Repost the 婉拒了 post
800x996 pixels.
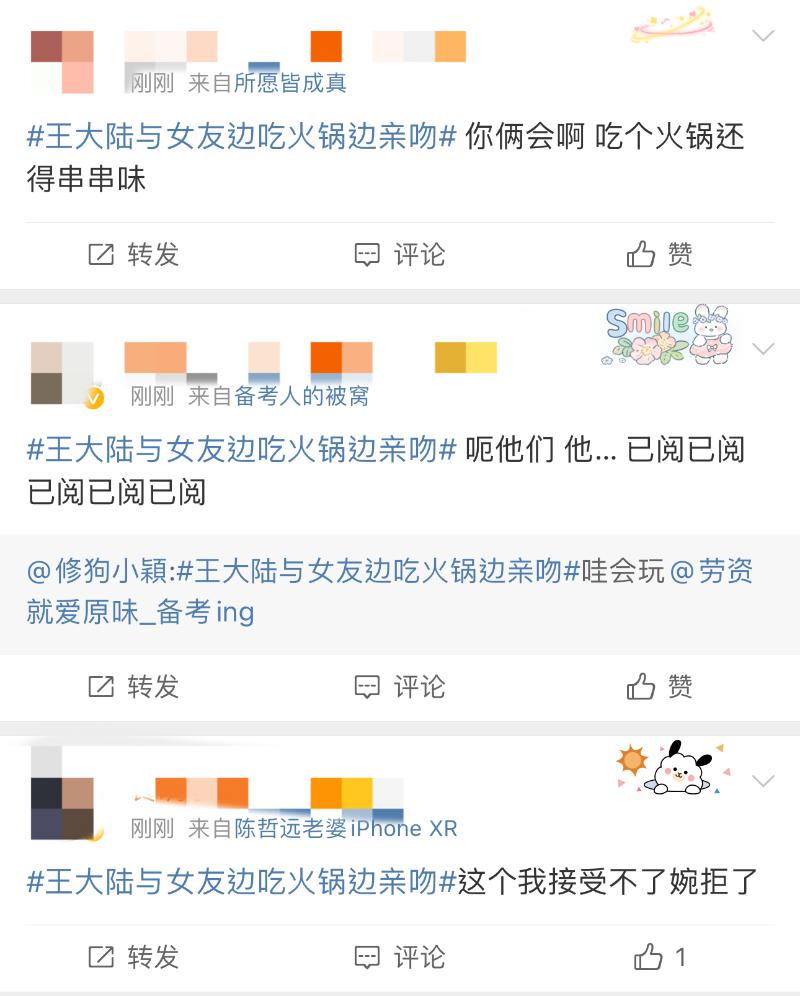[133, 957]
